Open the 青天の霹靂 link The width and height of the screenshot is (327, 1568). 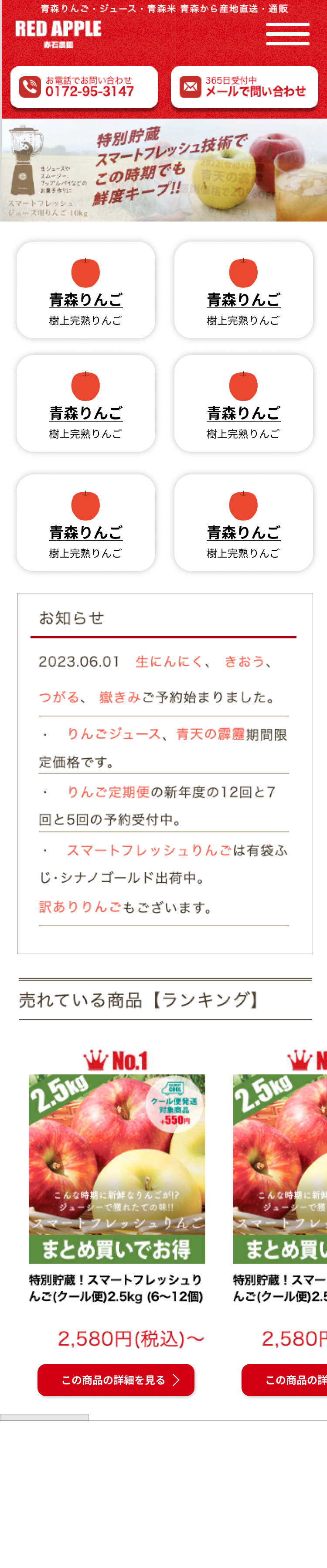pyautogui.click(x=210, y=734)
